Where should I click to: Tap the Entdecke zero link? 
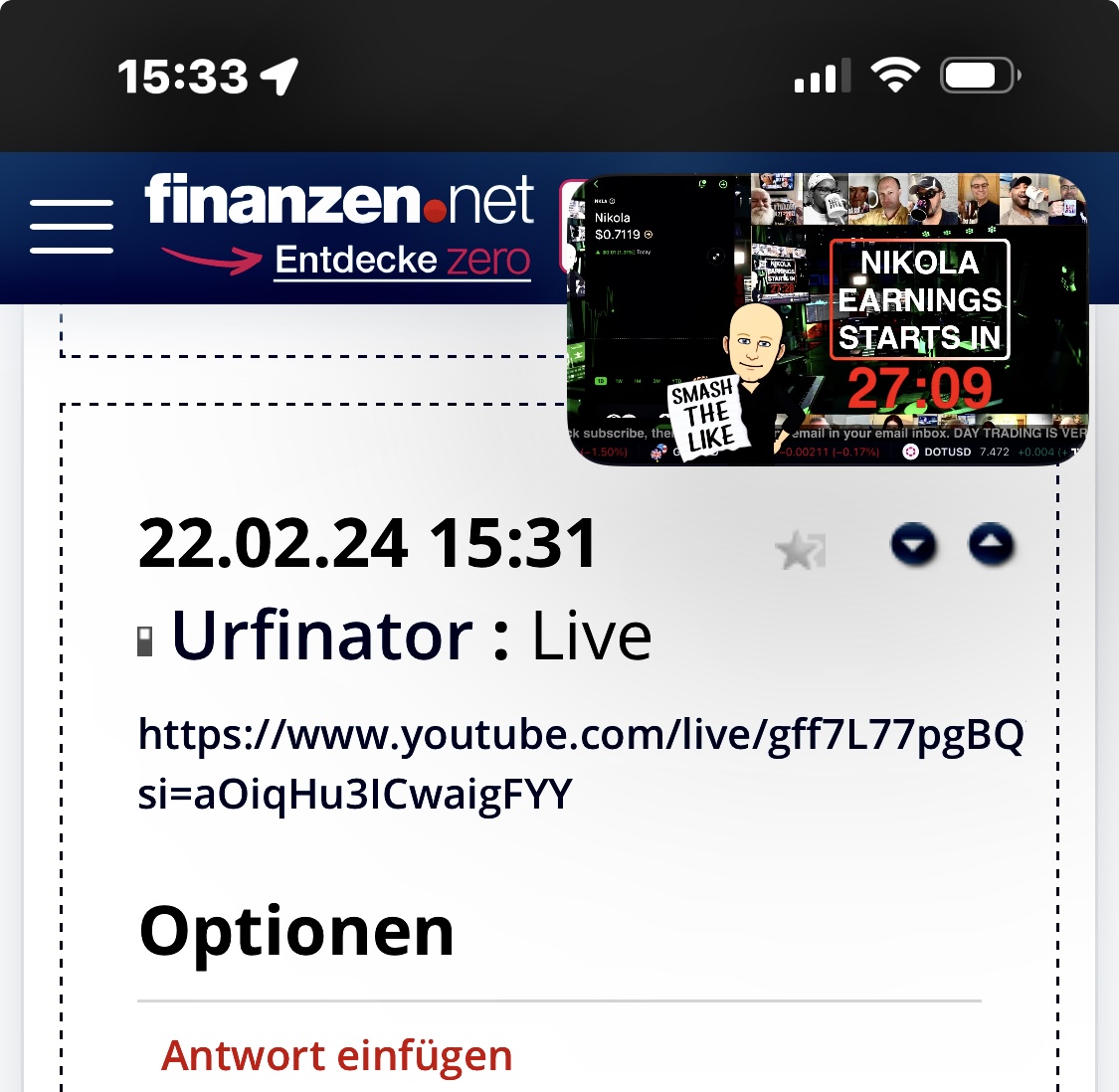402,261
